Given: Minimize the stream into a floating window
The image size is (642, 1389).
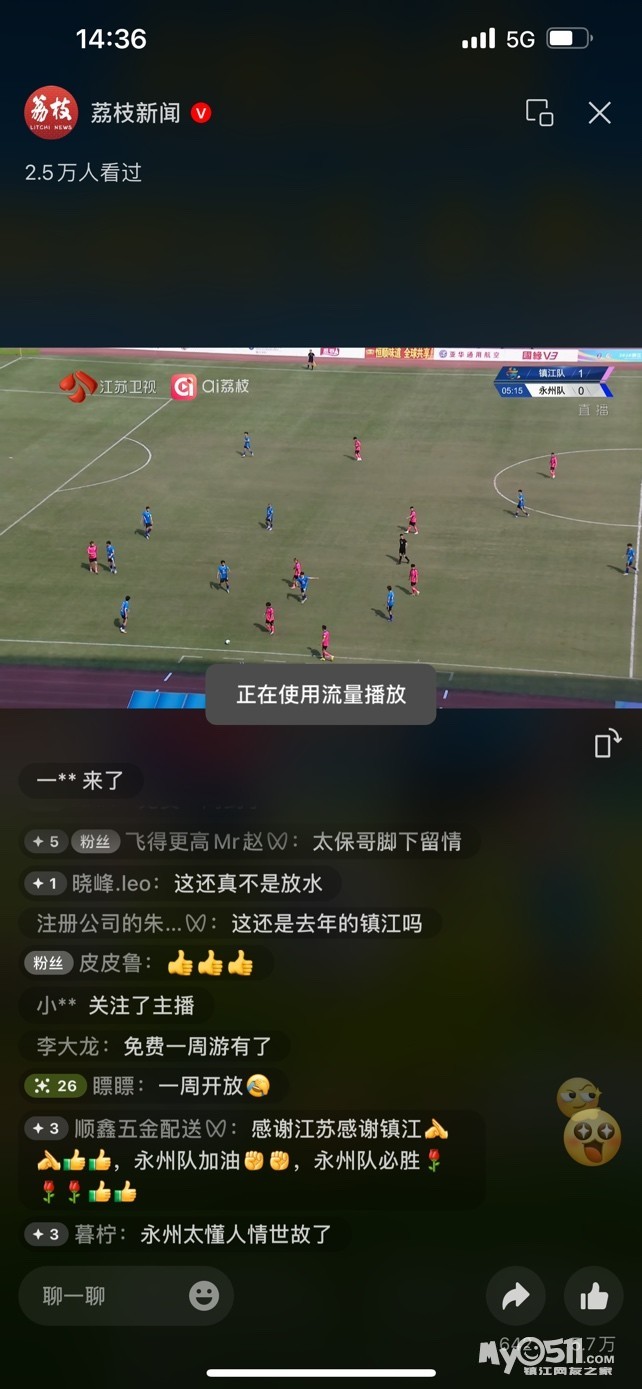Looking at the screenshot, I should [539, 113].
